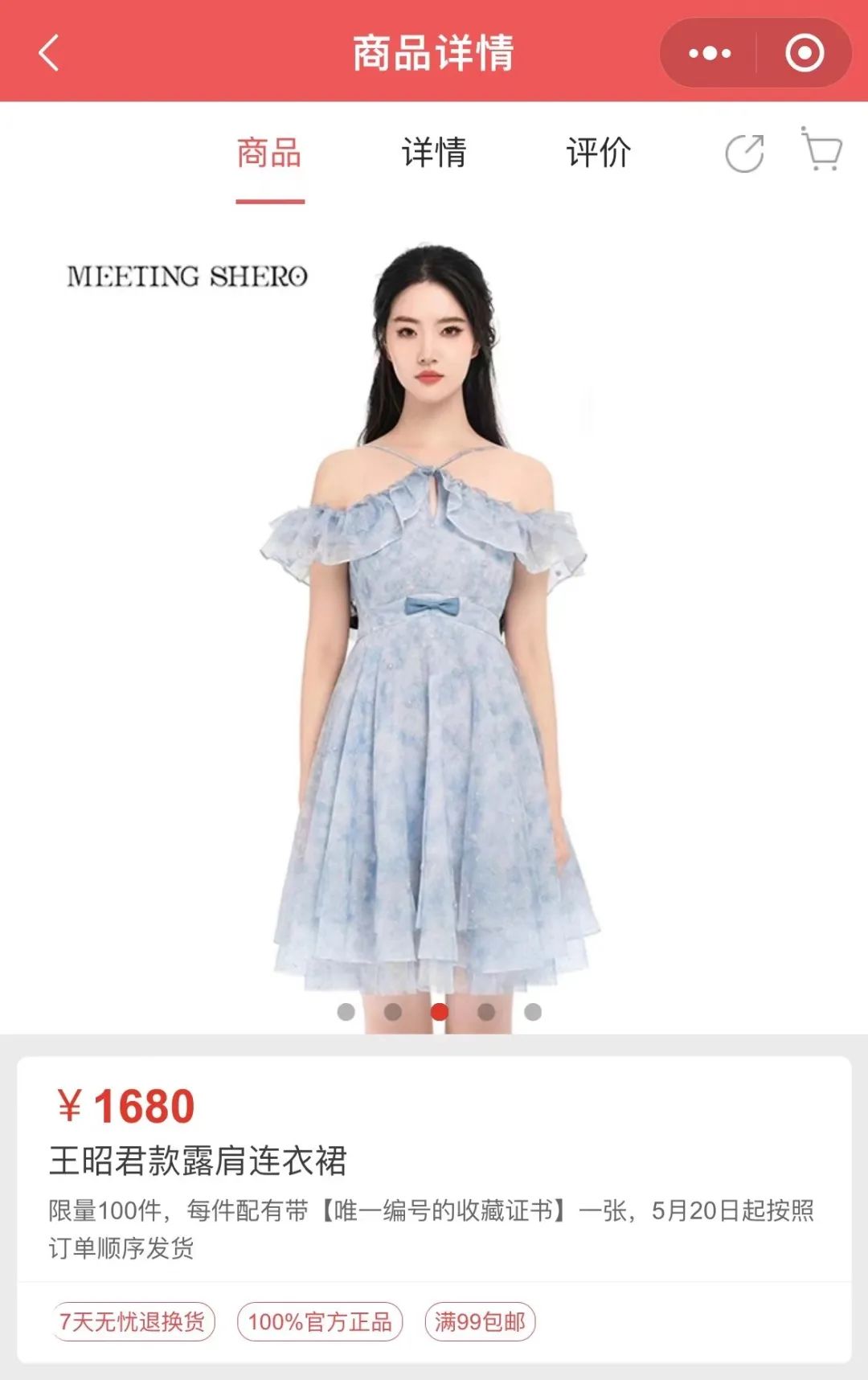Screen dimensions: 868x1380
Task: Open the mini program three-dot menu
Action: 710,54
